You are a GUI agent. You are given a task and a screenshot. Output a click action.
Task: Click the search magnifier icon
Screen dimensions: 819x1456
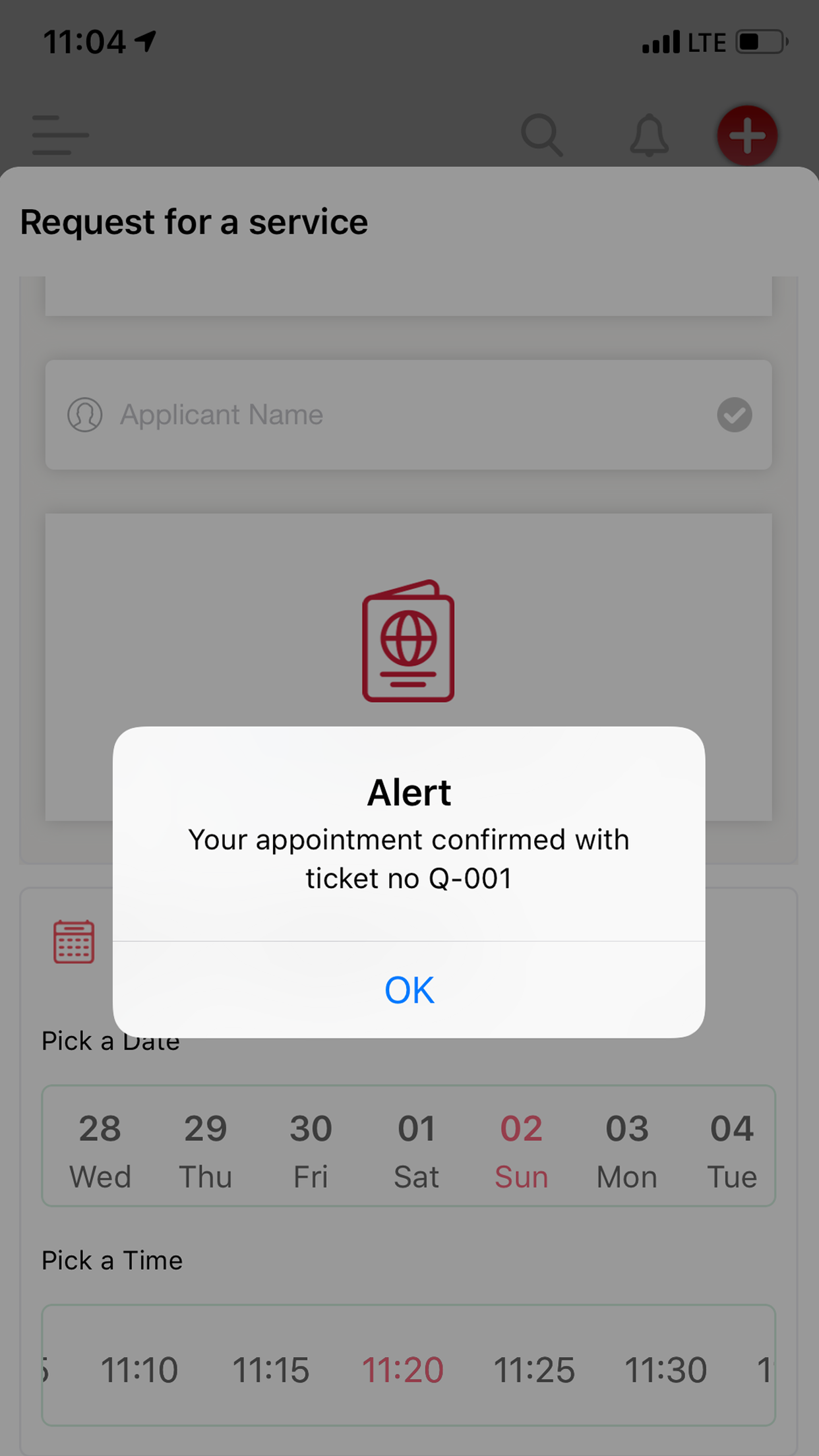pos(542,135)
